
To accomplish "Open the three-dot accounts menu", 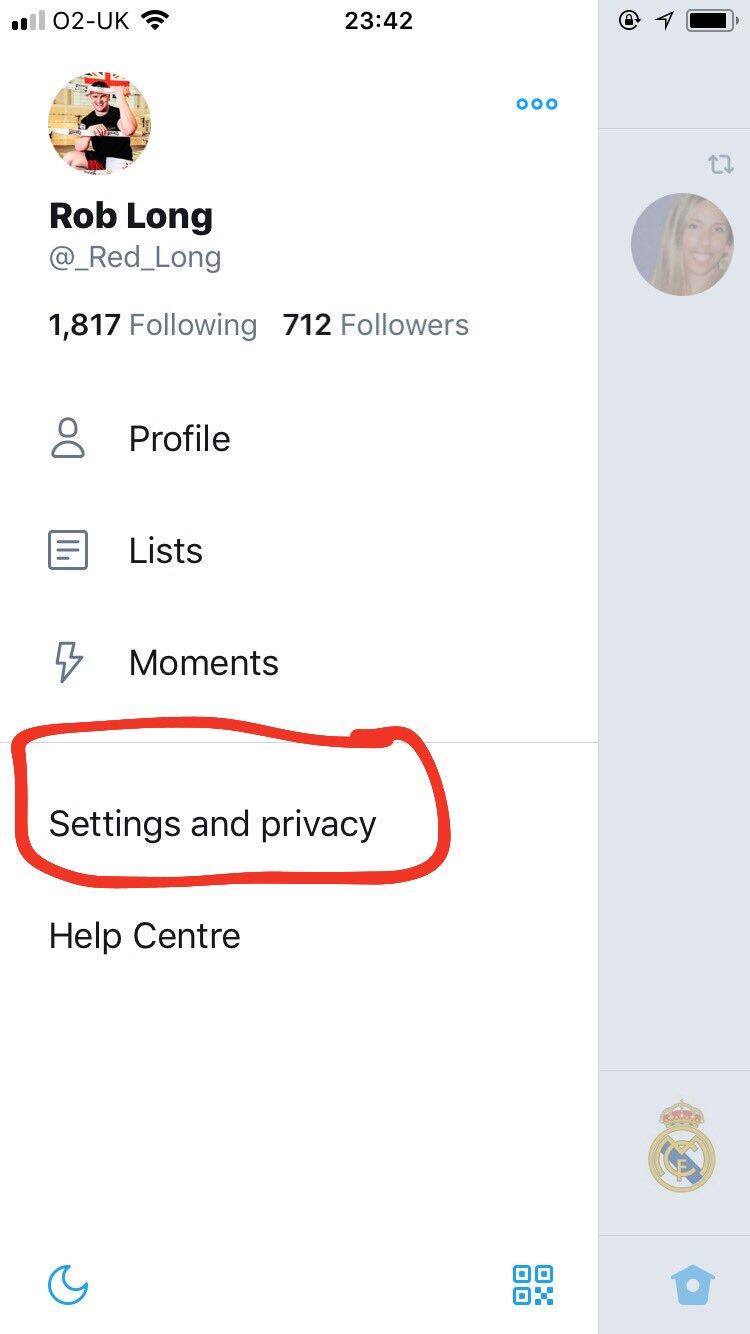I will tap(536, 104).
